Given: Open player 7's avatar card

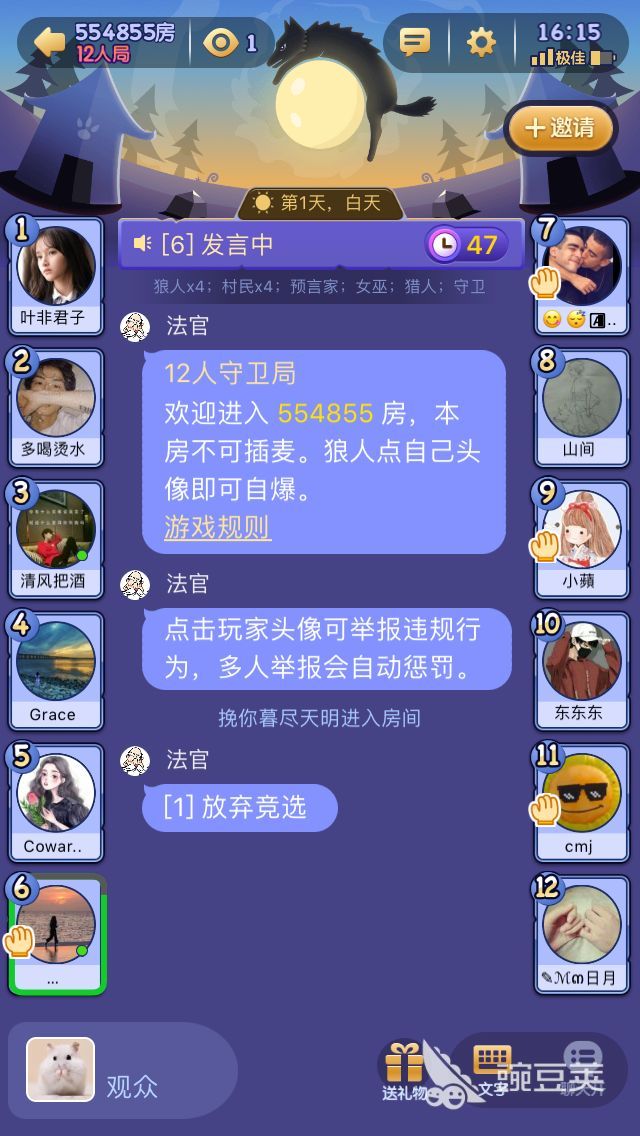Looking at the screenshot, I should tap(582, 266).
